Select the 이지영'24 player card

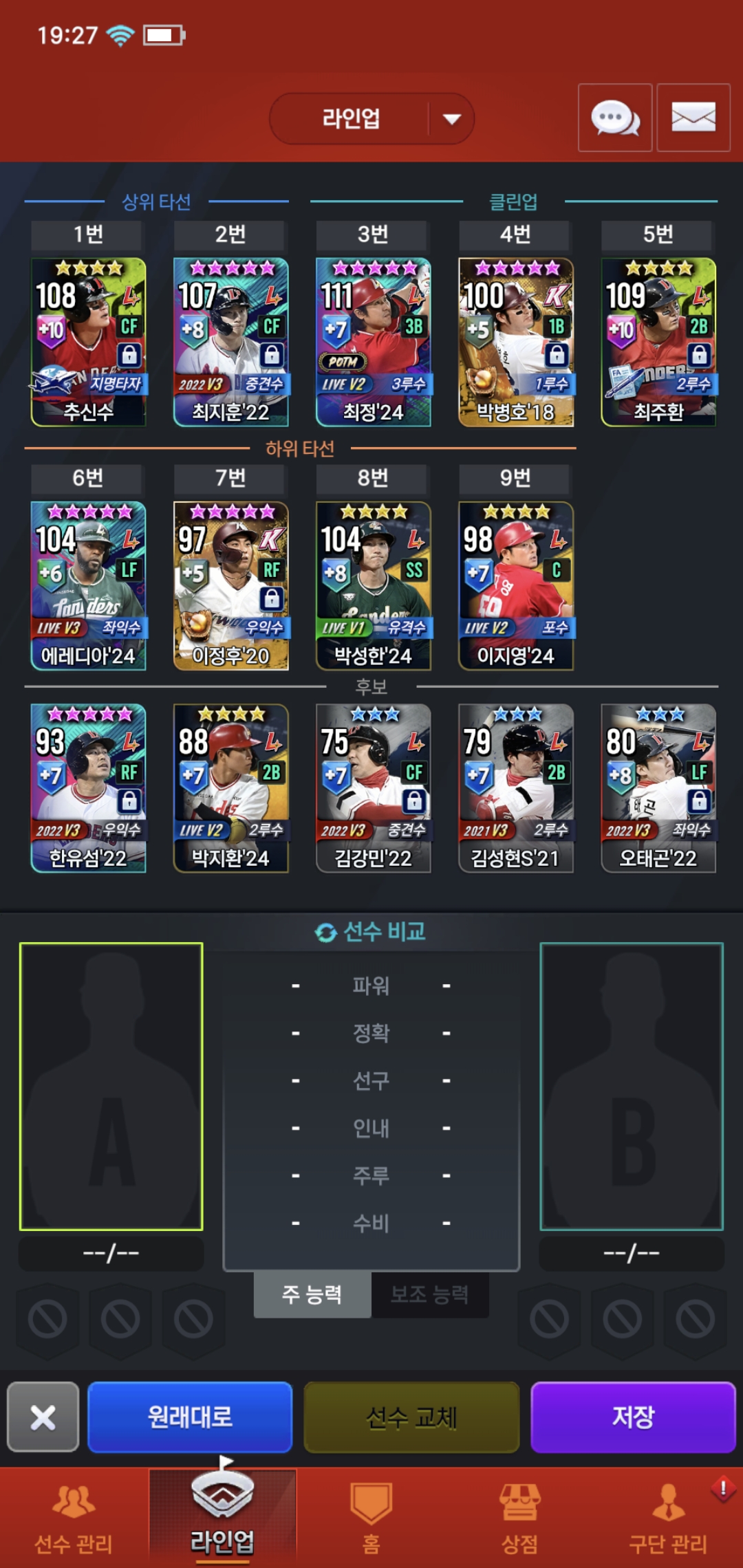[x=516, y=585]
